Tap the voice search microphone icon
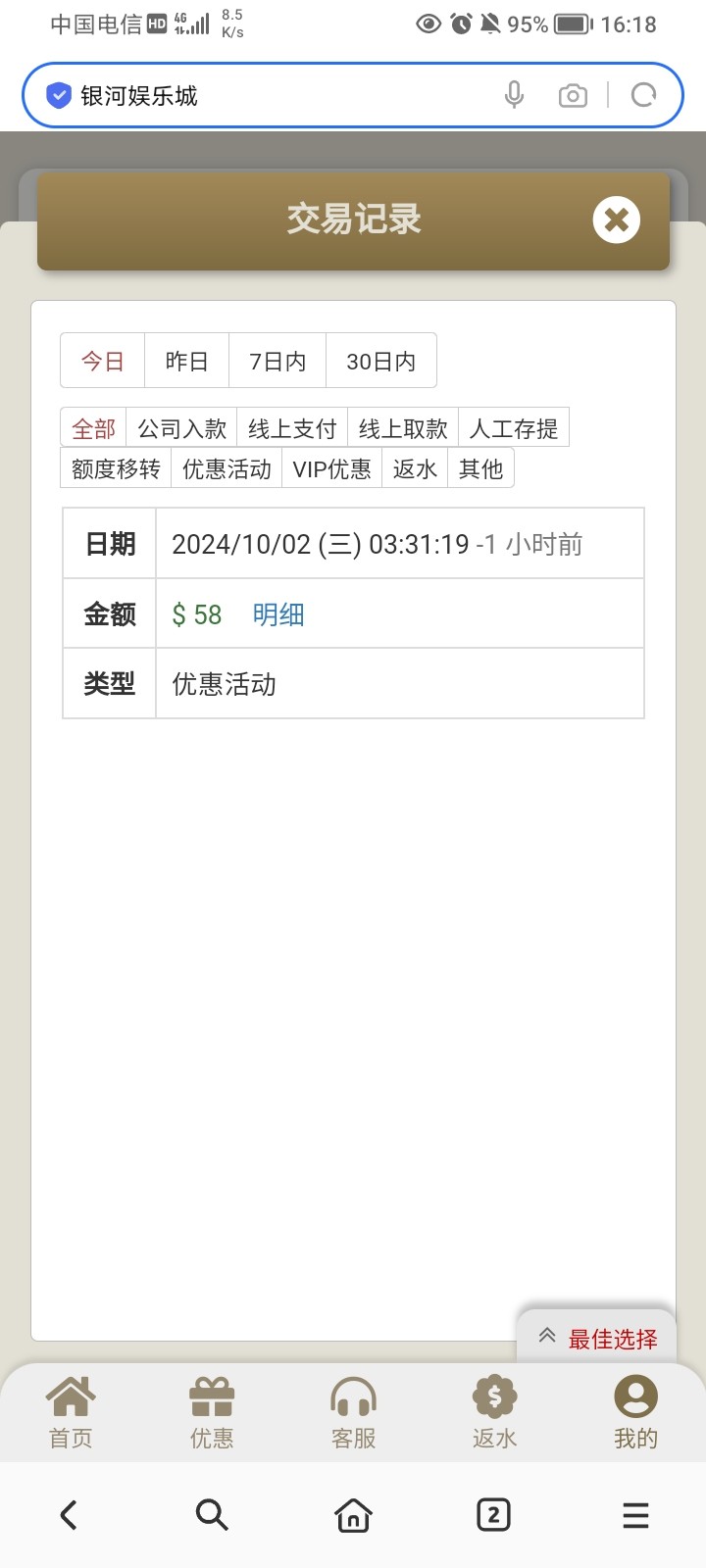 click(x=514, y=95)
